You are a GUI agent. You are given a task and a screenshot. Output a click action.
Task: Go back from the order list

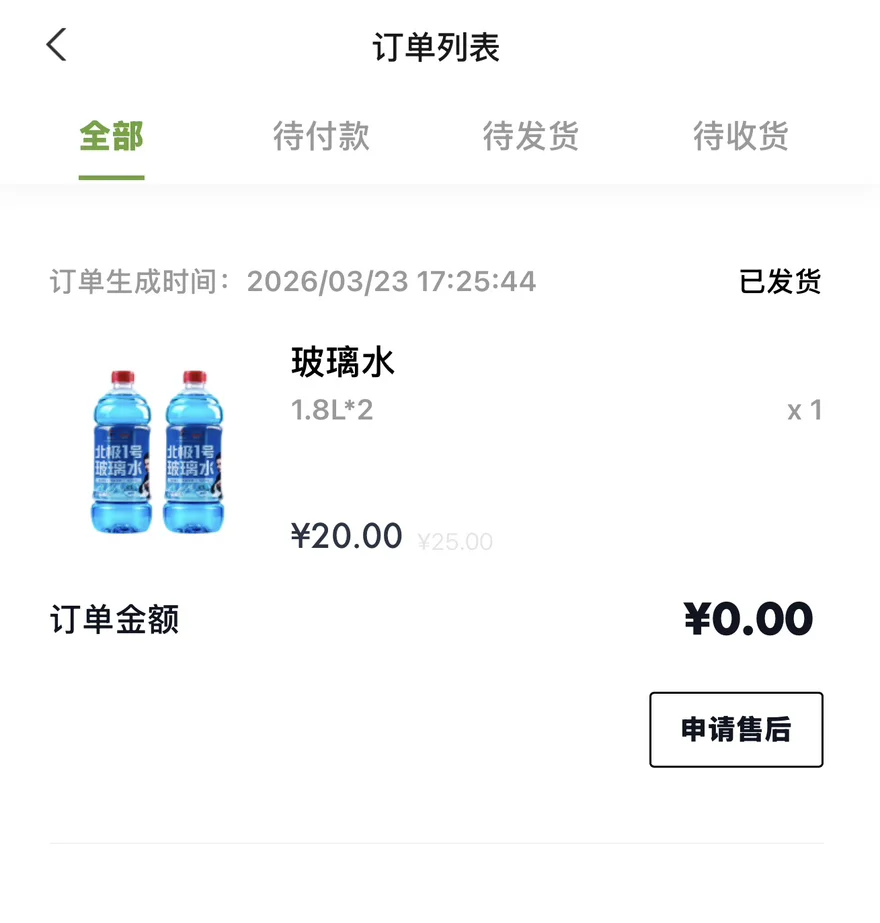(57, 45)
